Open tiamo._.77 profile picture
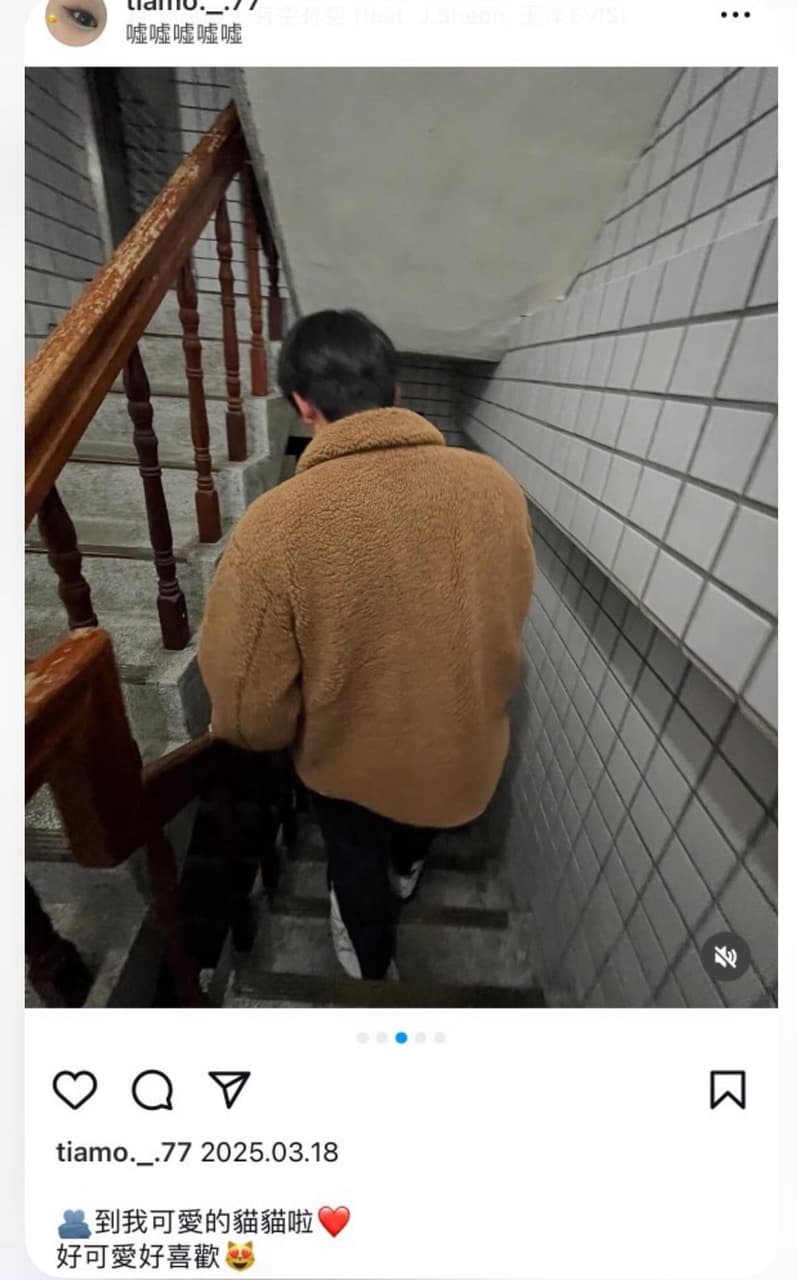798x1280 pixels. point(76,20)
